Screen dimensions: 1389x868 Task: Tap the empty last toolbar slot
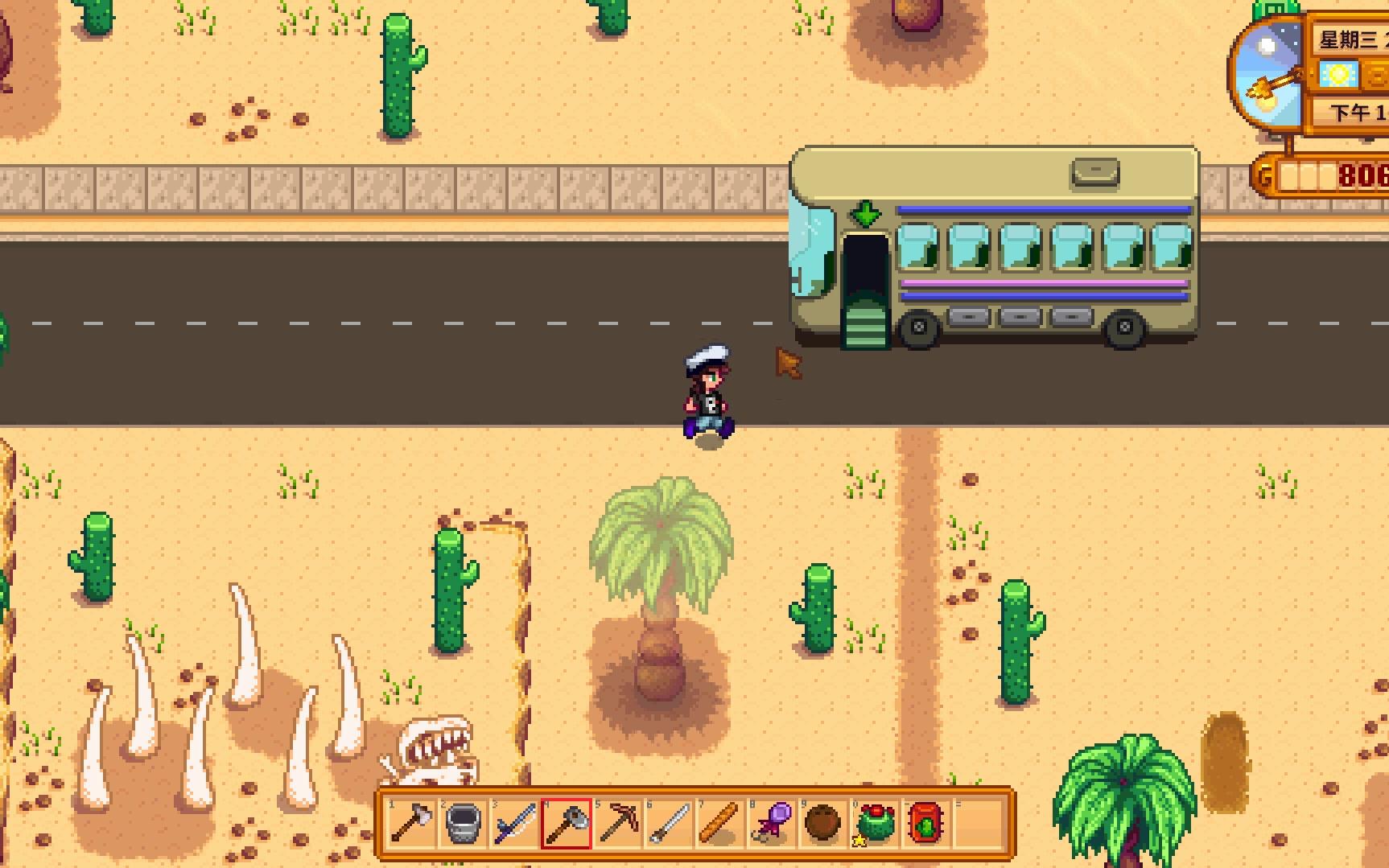tap(978, 824)
